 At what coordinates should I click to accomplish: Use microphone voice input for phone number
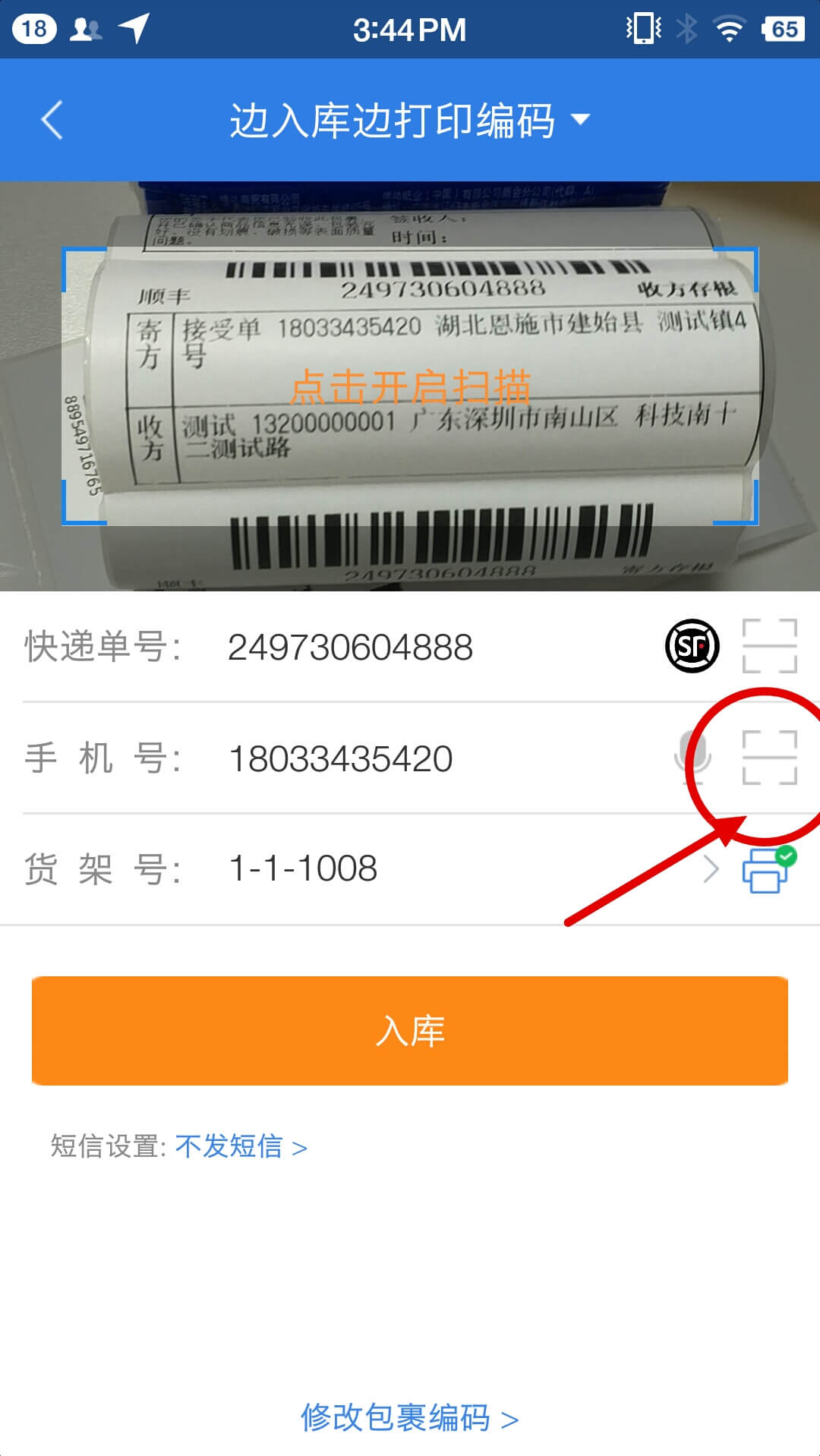[693, 756]
